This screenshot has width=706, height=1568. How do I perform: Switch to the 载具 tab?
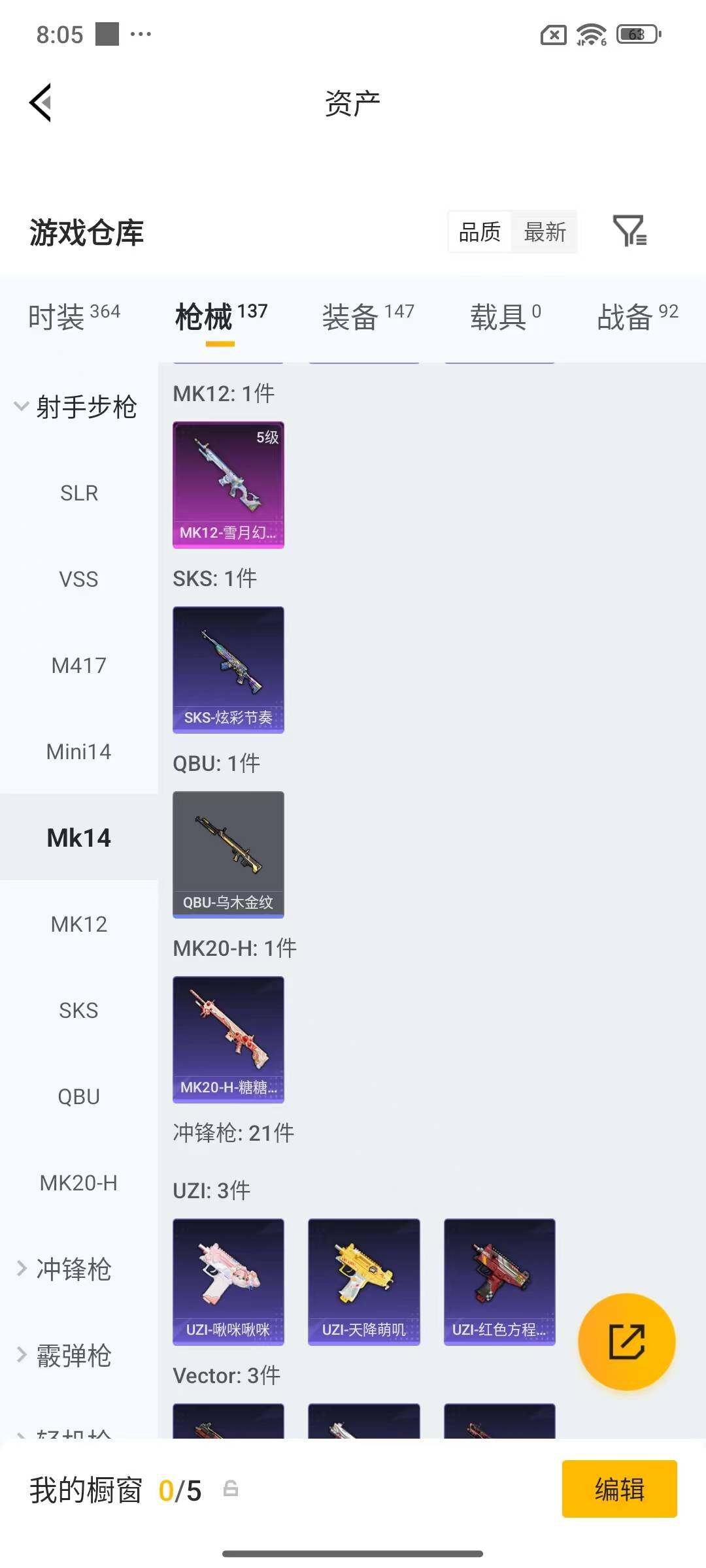point(505,317)
